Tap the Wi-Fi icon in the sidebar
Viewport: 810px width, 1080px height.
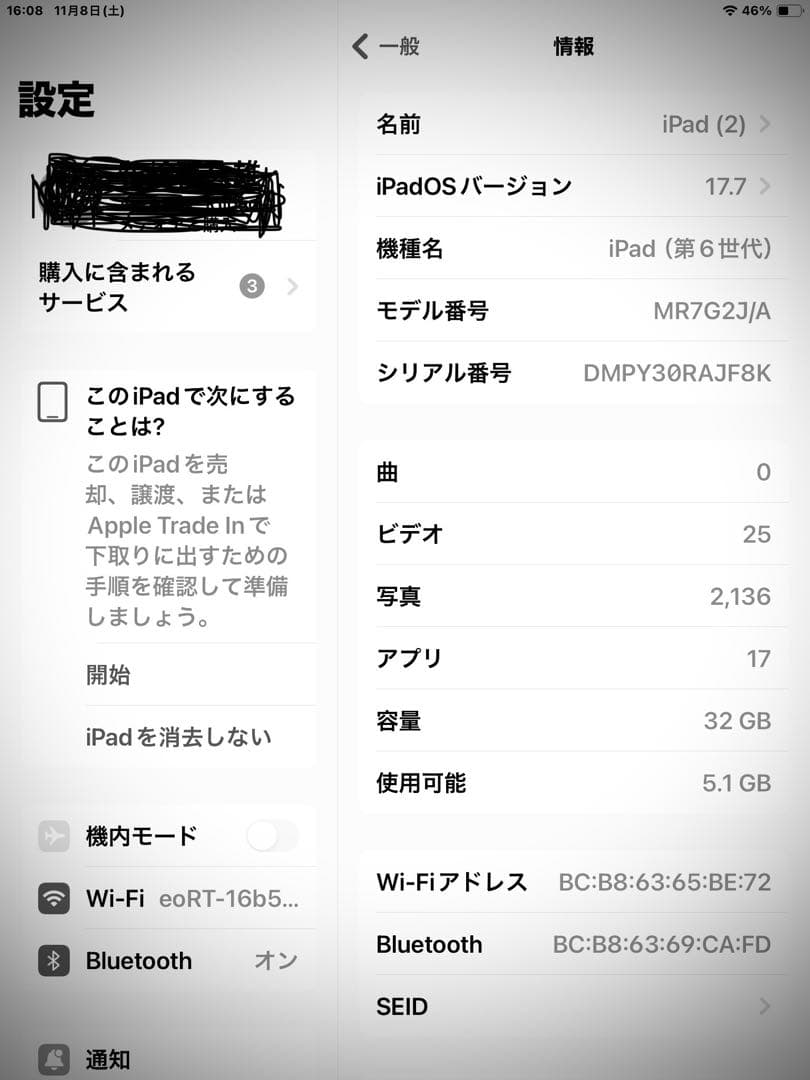click(x=54, y=898)
